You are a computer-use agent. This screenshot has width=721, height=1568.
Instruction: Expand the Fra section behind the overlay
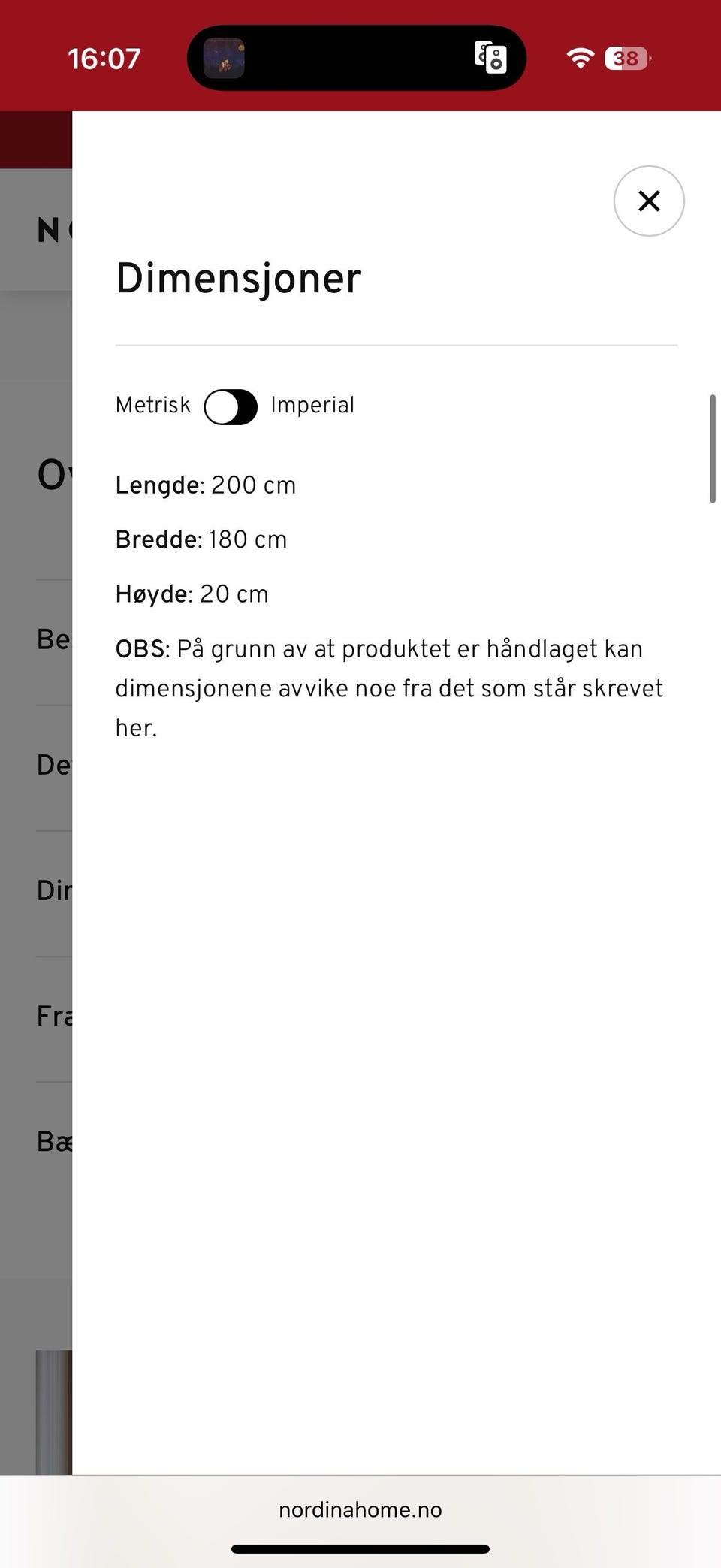click(54, 1016)
